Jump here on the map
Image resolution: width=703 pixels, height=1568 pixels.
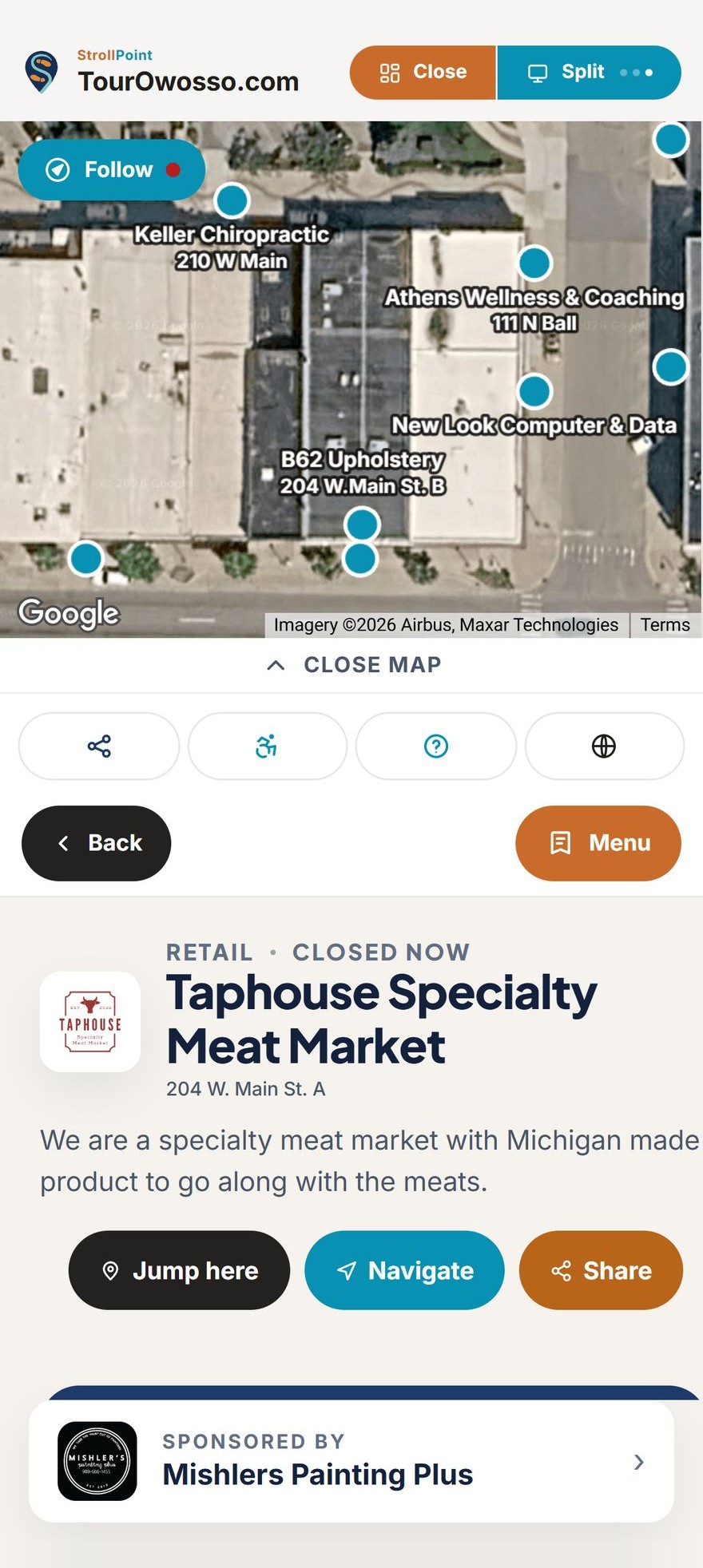(x=179, y=1270)
